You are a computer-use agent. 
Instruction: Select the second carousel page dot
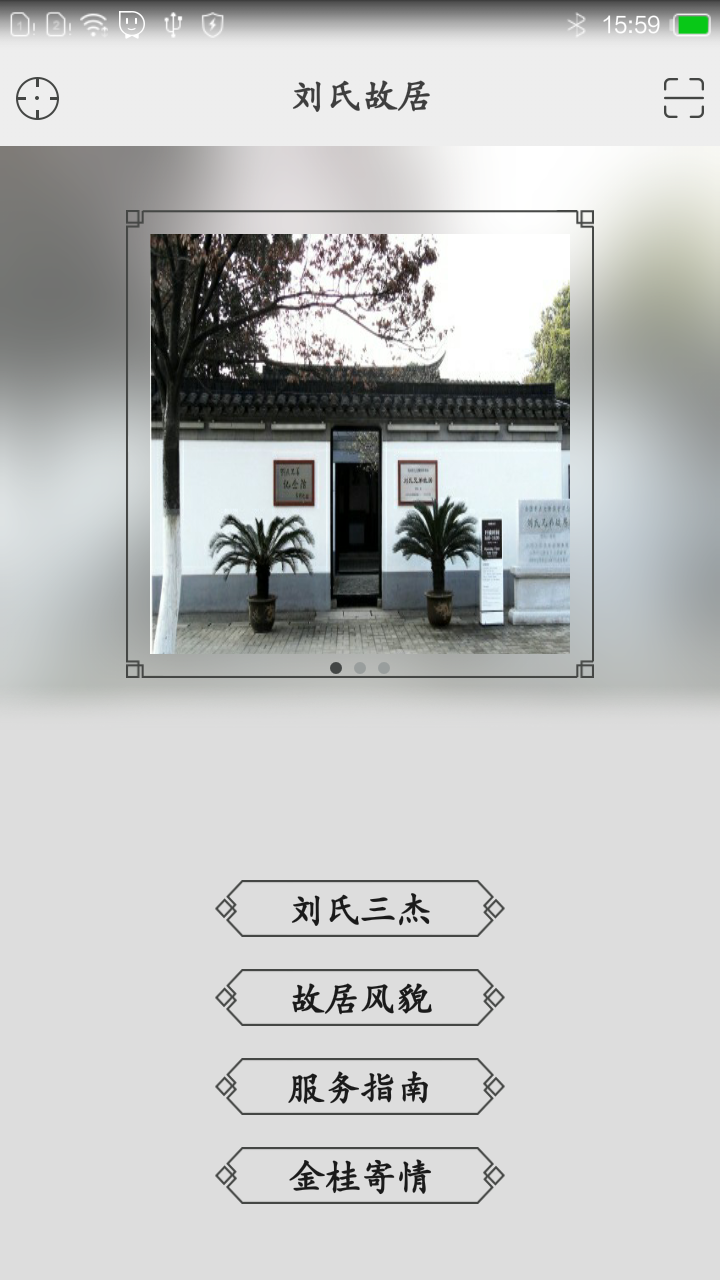click(360, 668)
